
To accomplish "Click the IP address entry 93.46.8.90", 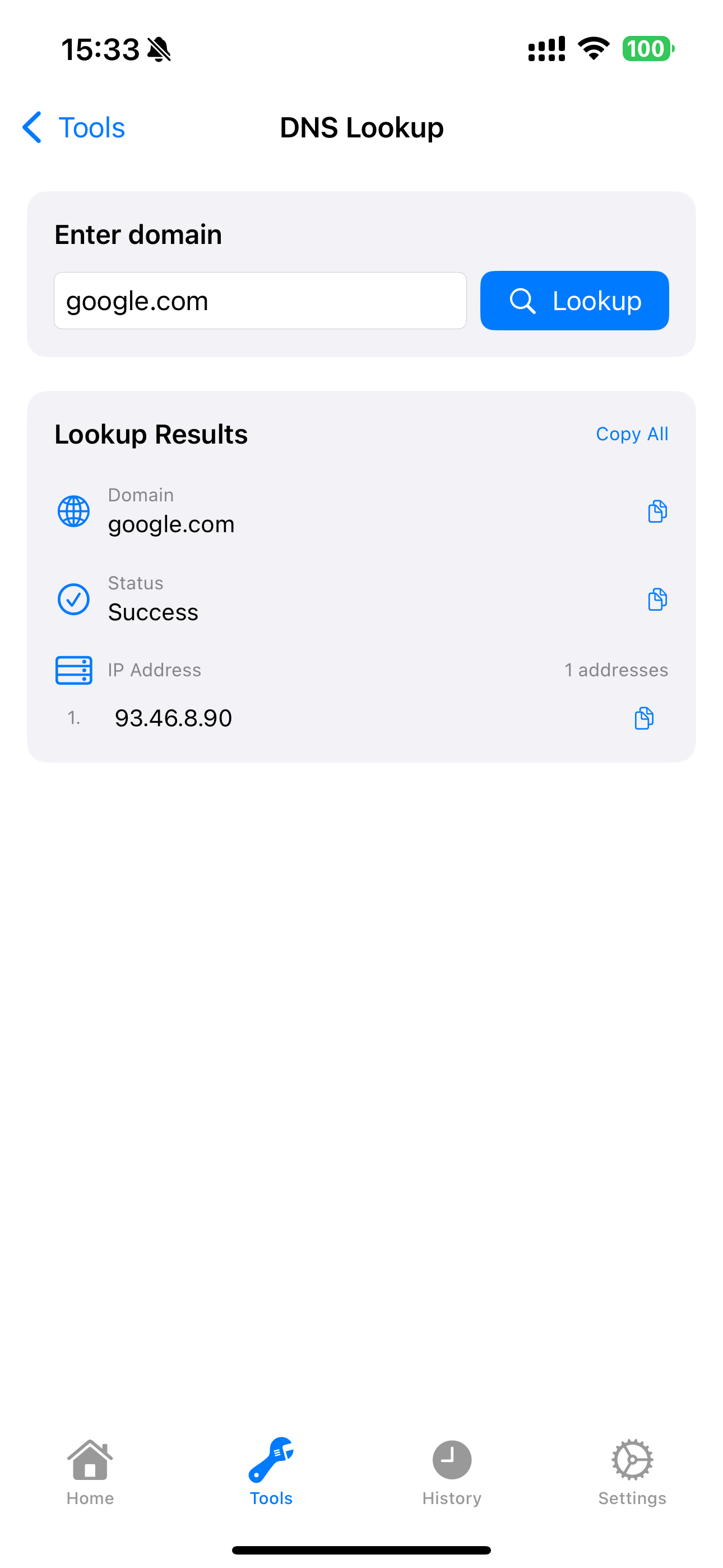I will (173, 718).
